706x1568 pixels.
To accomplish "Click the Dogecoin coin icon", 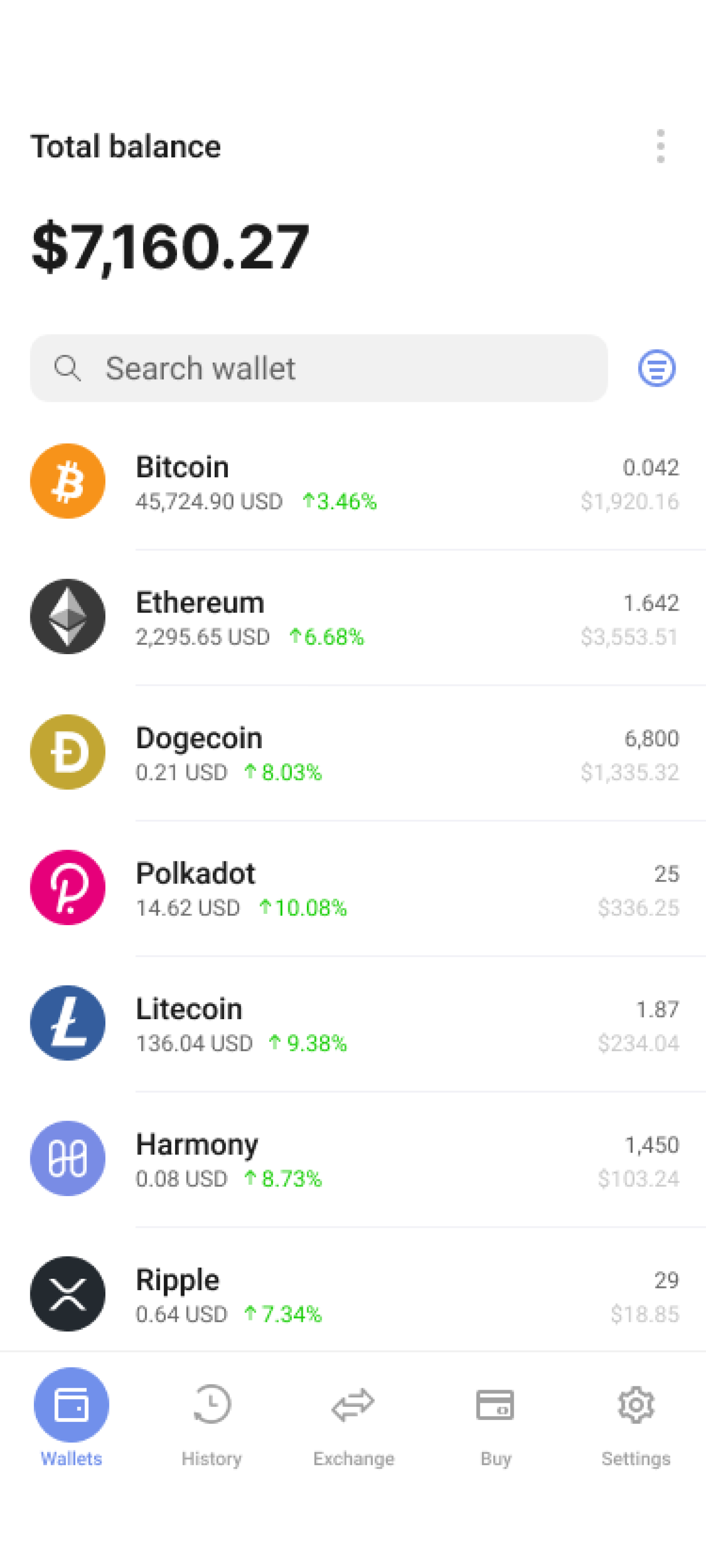I will [67, 752].
